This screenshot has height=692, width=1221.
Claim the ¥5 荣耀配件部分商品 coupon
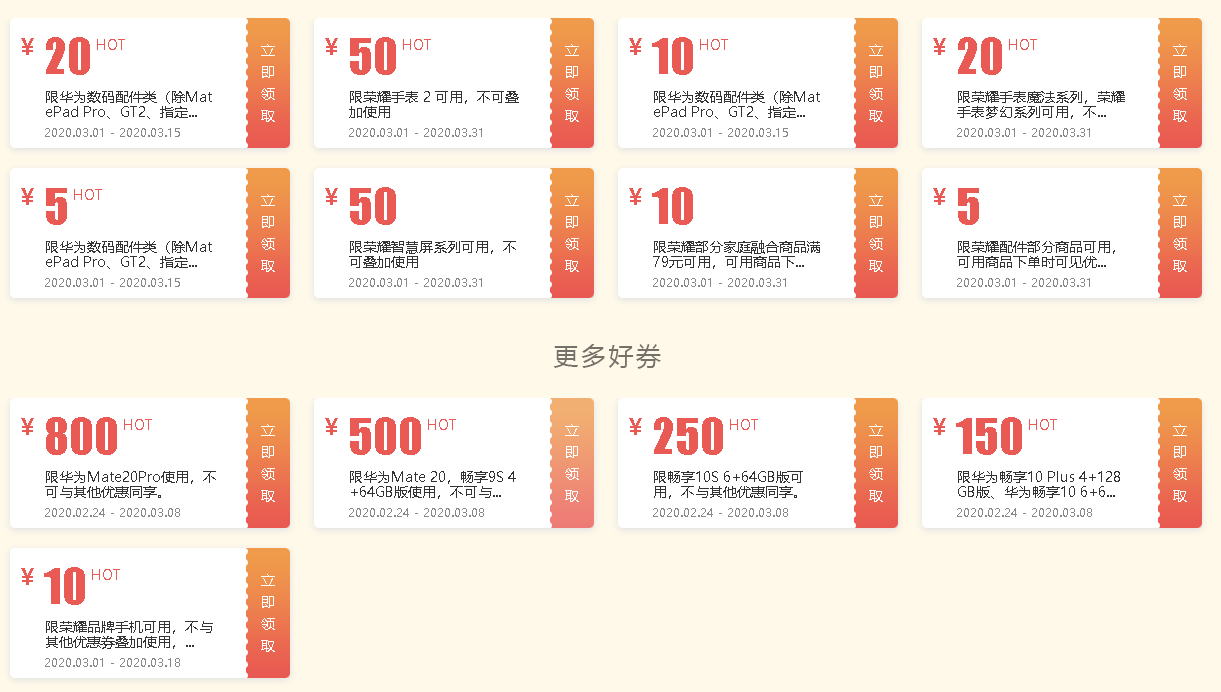point(1180,233)
